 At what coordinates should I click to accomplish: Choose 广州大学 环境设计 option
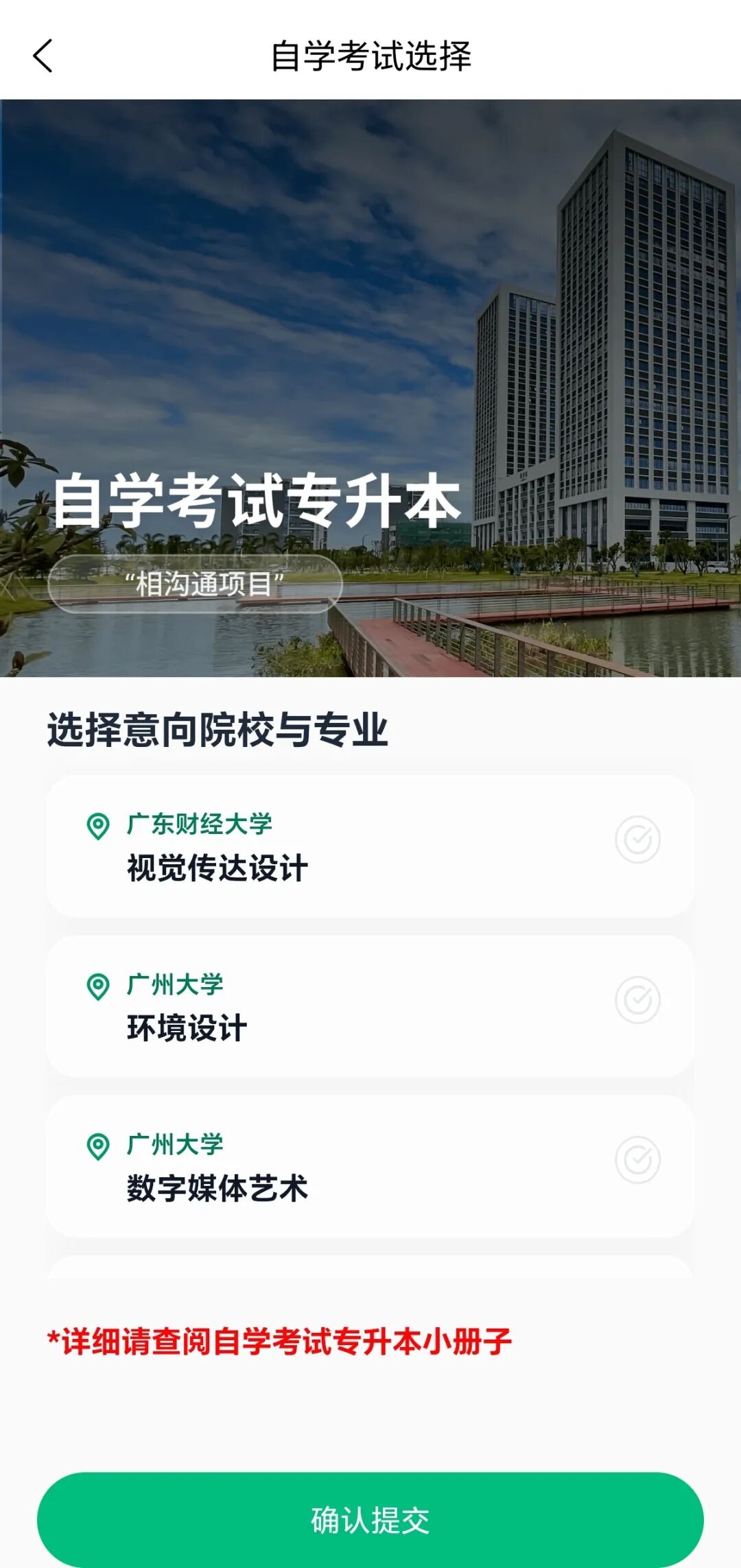click(x=637, y=1000)
